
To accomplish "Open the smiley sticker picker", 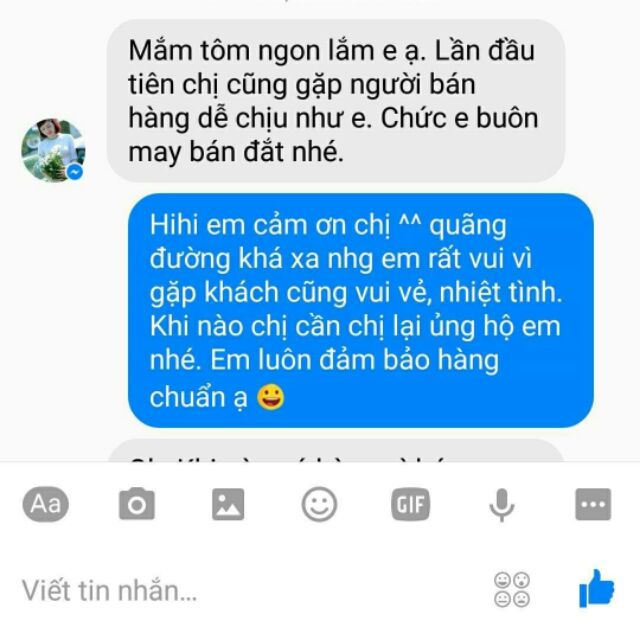I will tap(319, 504).
